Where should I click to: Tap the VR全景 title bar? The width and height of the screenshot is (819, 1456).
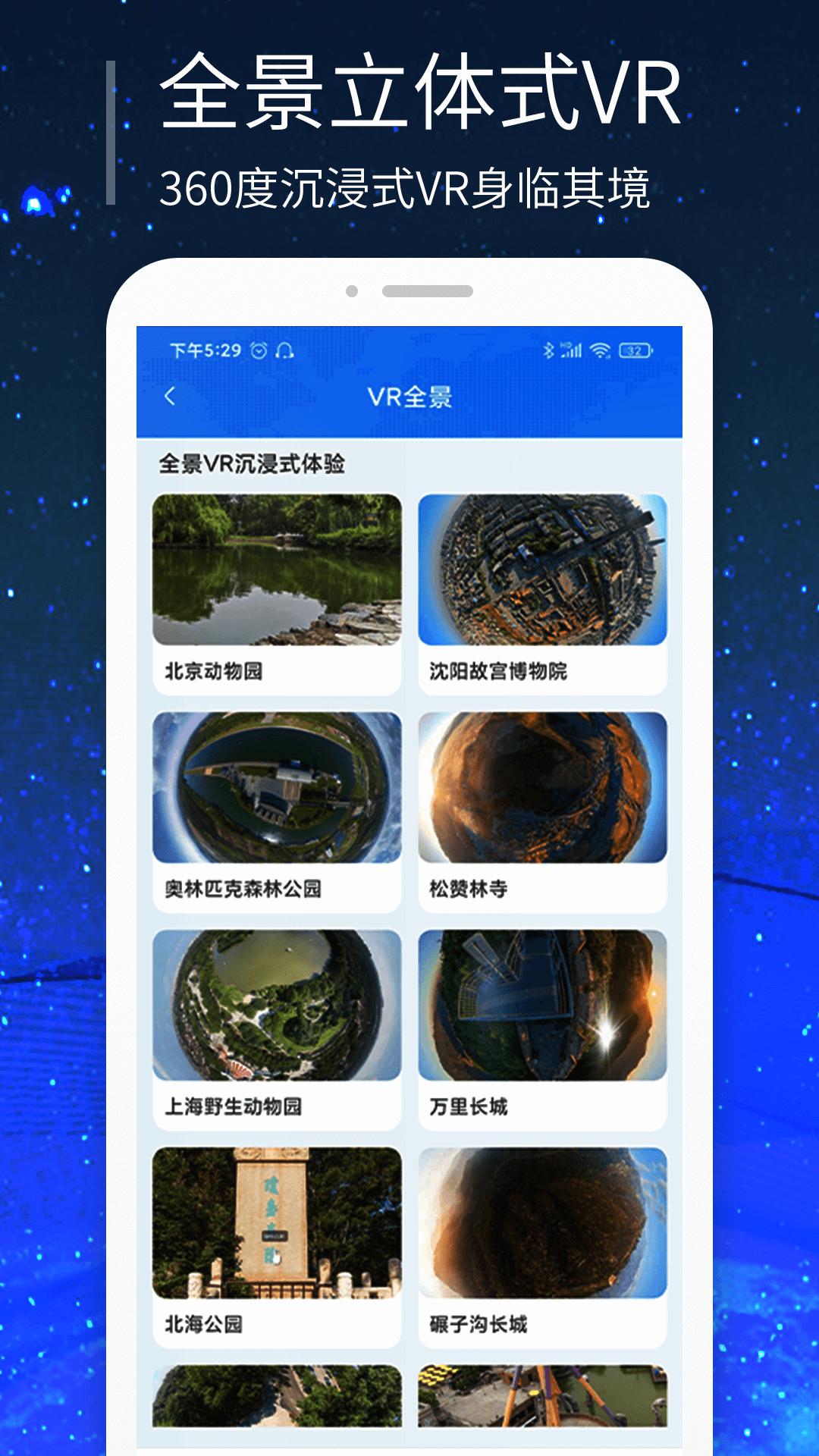(409, 395)
